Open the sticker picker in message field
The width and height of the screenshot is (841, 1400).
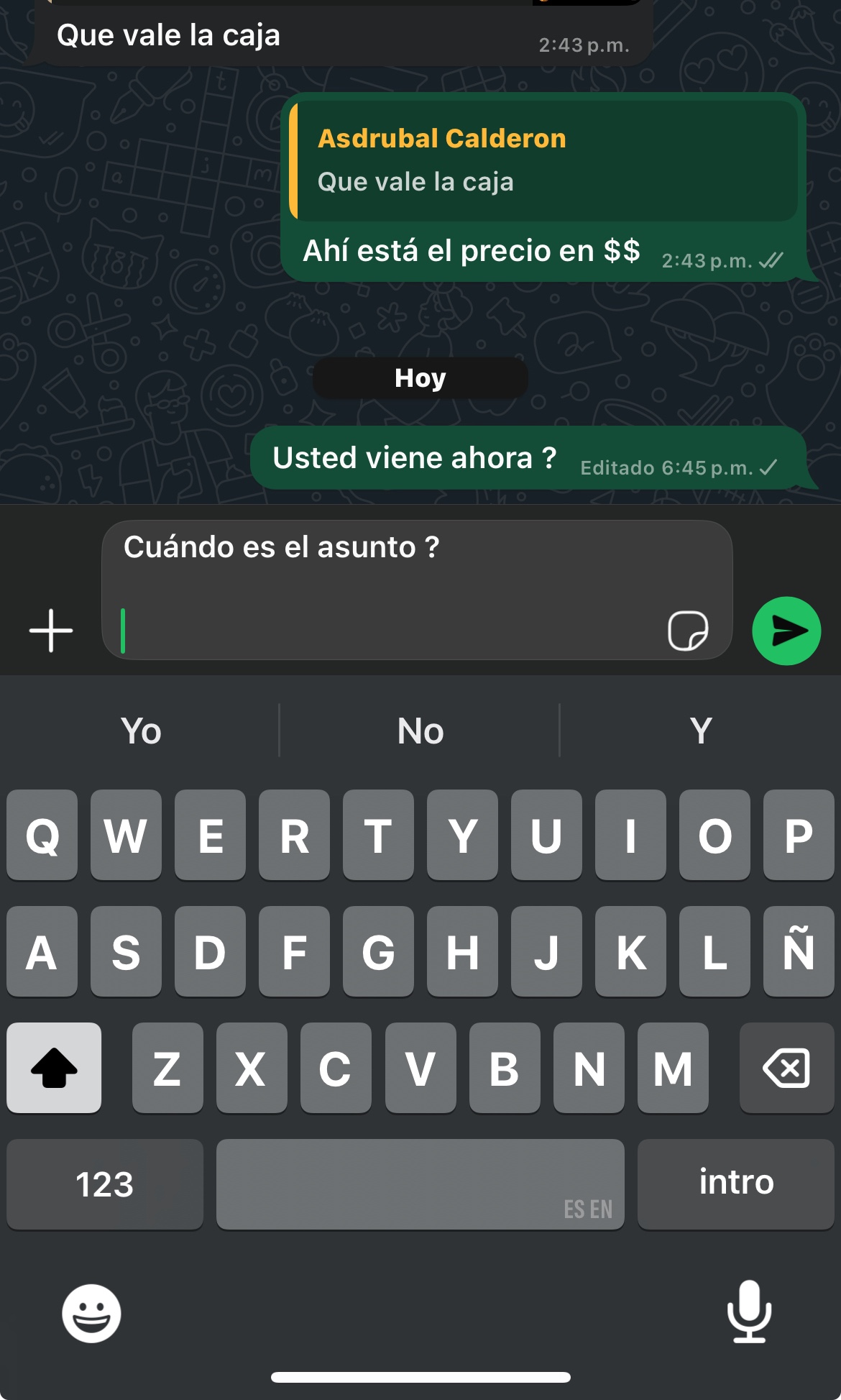[687, 631]
